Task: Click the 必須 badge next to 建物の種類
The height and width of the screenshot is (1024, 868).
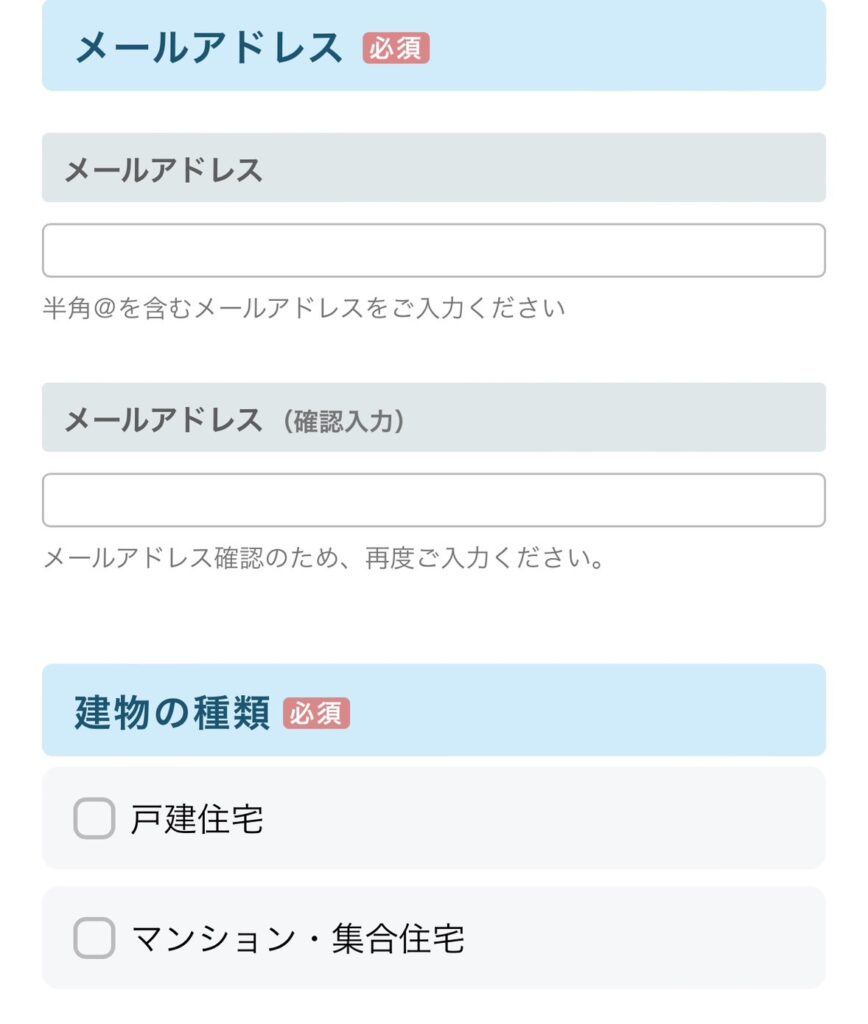Action: [316, 712]
